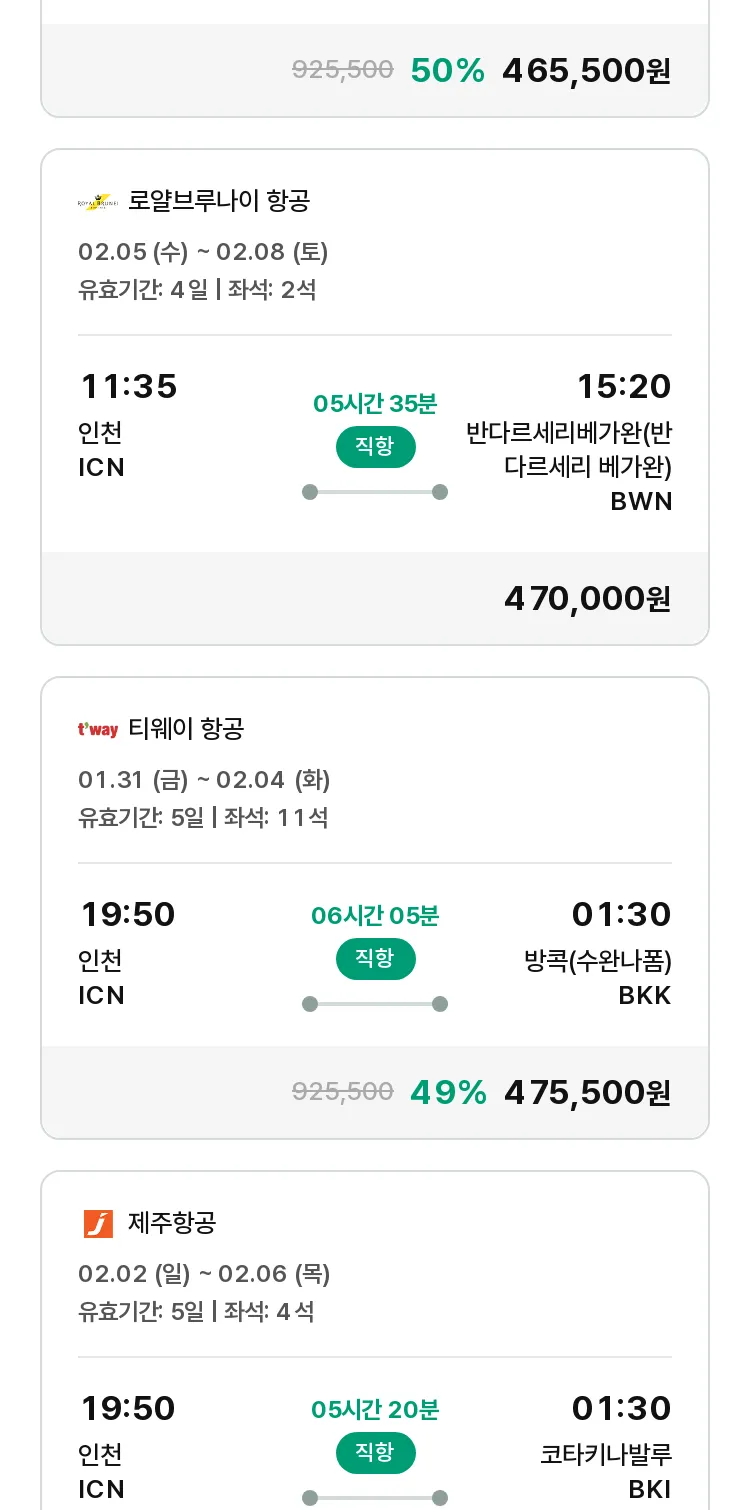The width and height of the screenshot is (750, 1510).
Task: Open the 465,500원 discounted flight card
Action: 375,59
